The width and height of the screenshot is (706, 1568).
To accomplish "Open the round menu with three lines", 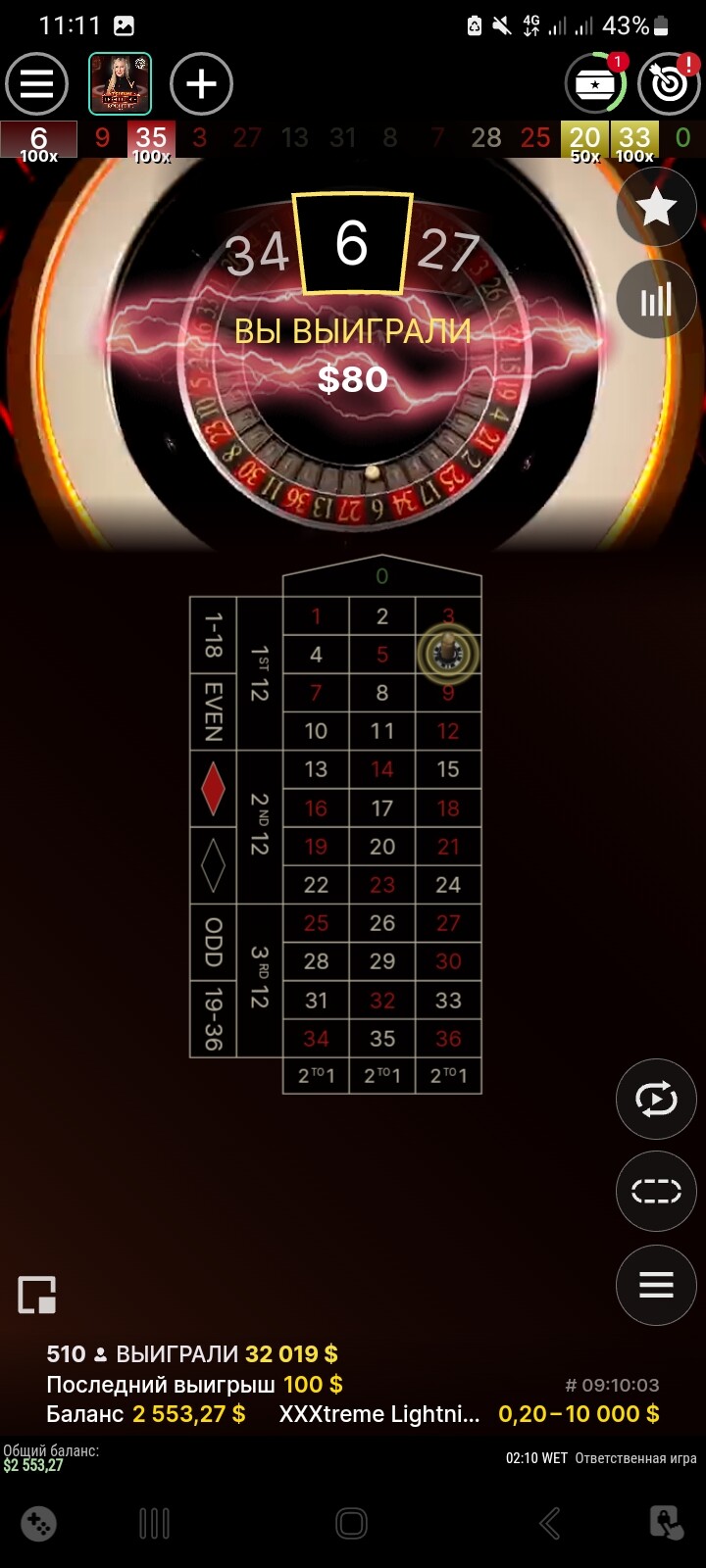I will [656, 1285].
